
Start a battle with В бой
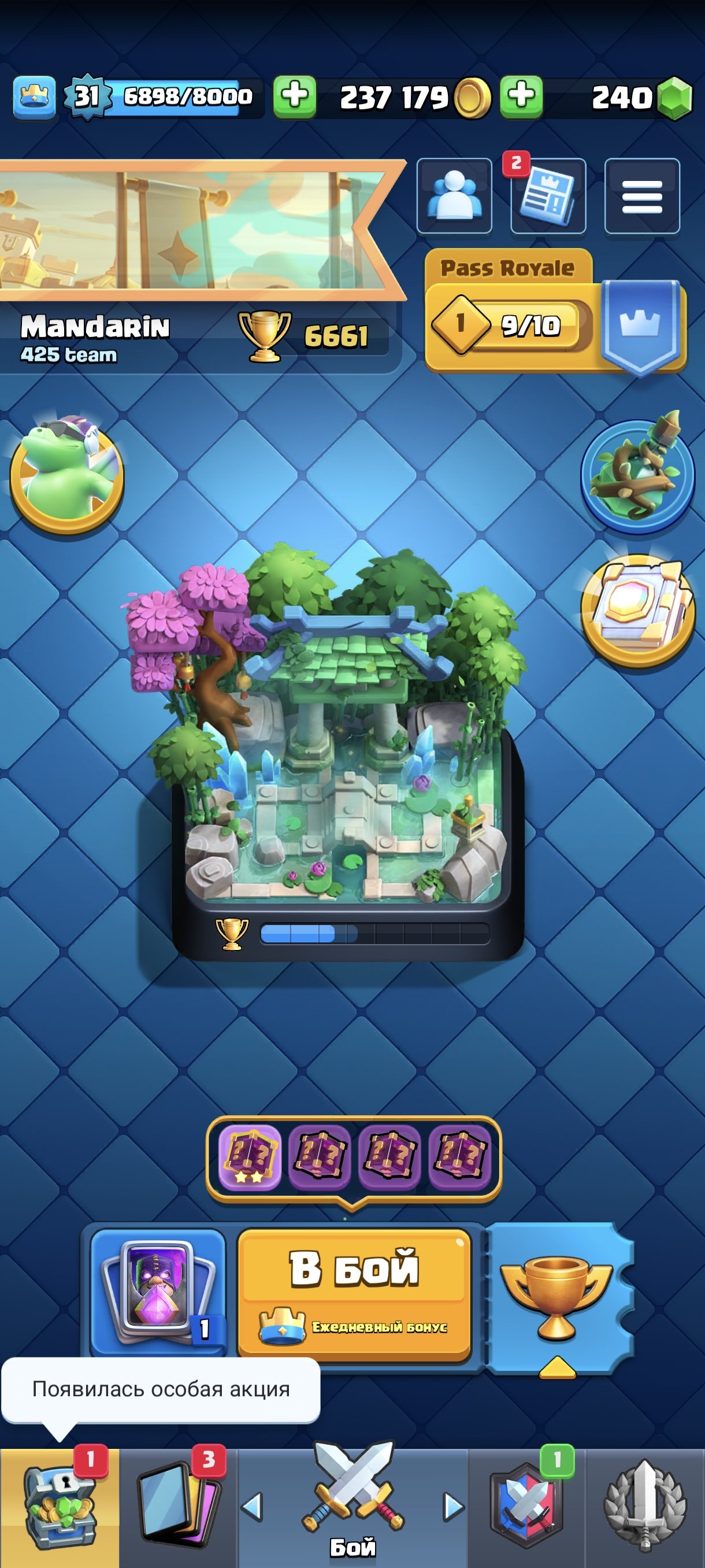(355, 1293)
